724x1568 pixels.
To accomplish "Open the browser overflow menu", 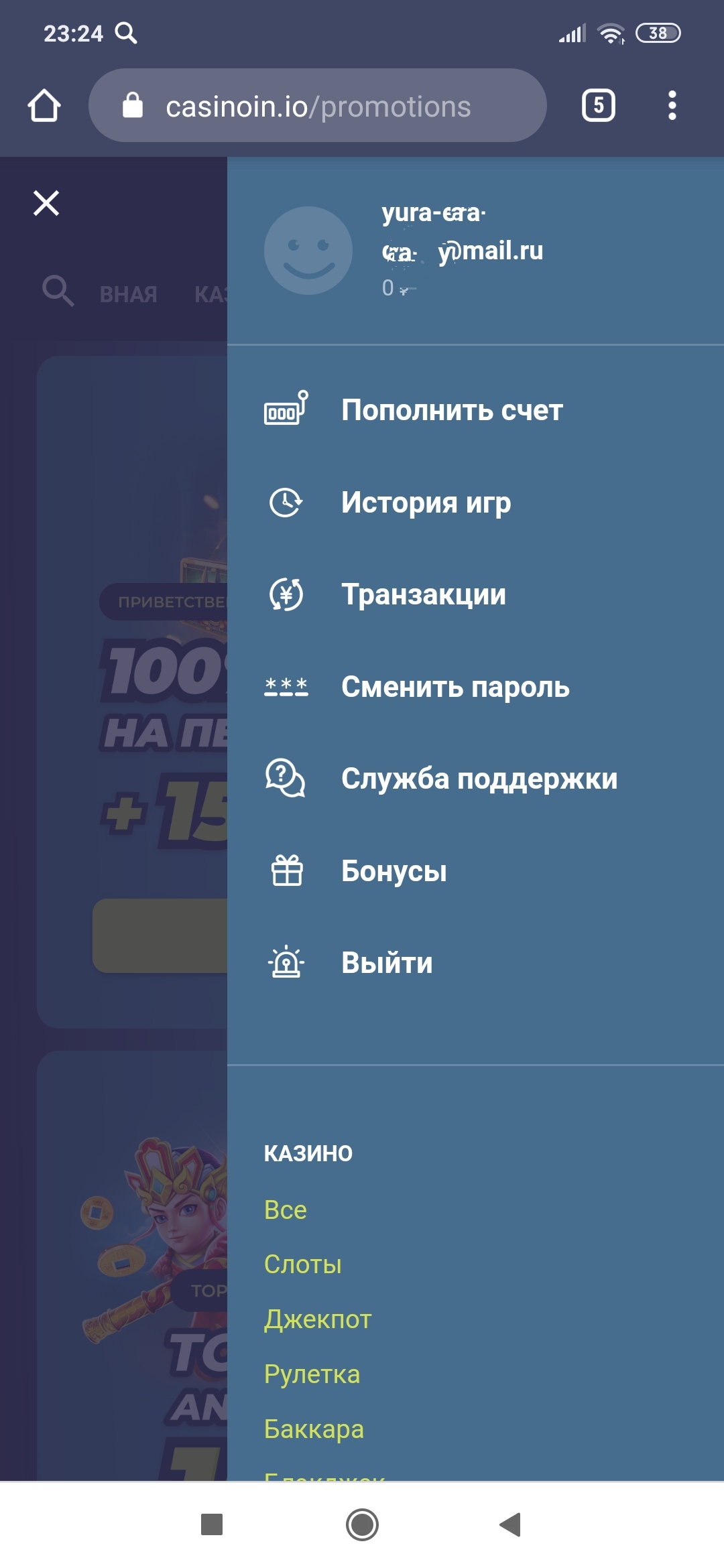I will (x=672, y=106).
